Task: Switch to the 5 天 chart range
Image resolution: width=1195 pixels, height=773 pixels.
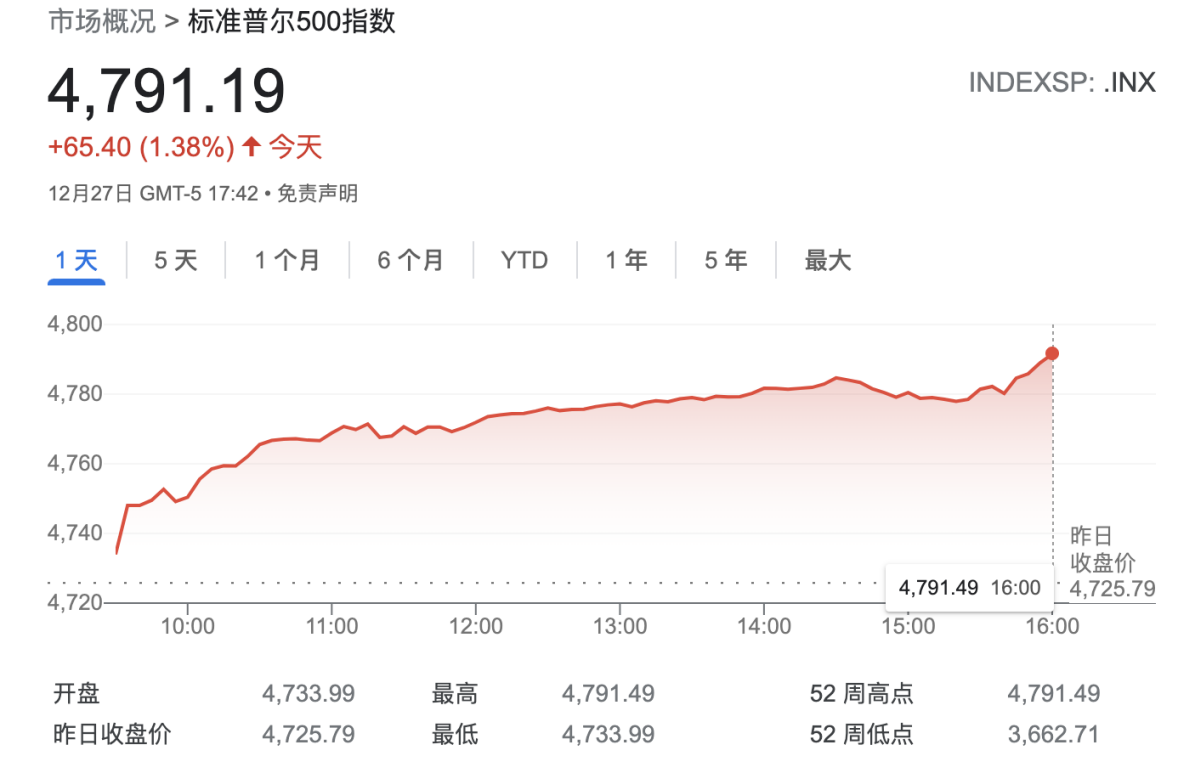Action: tap(176, 261)
